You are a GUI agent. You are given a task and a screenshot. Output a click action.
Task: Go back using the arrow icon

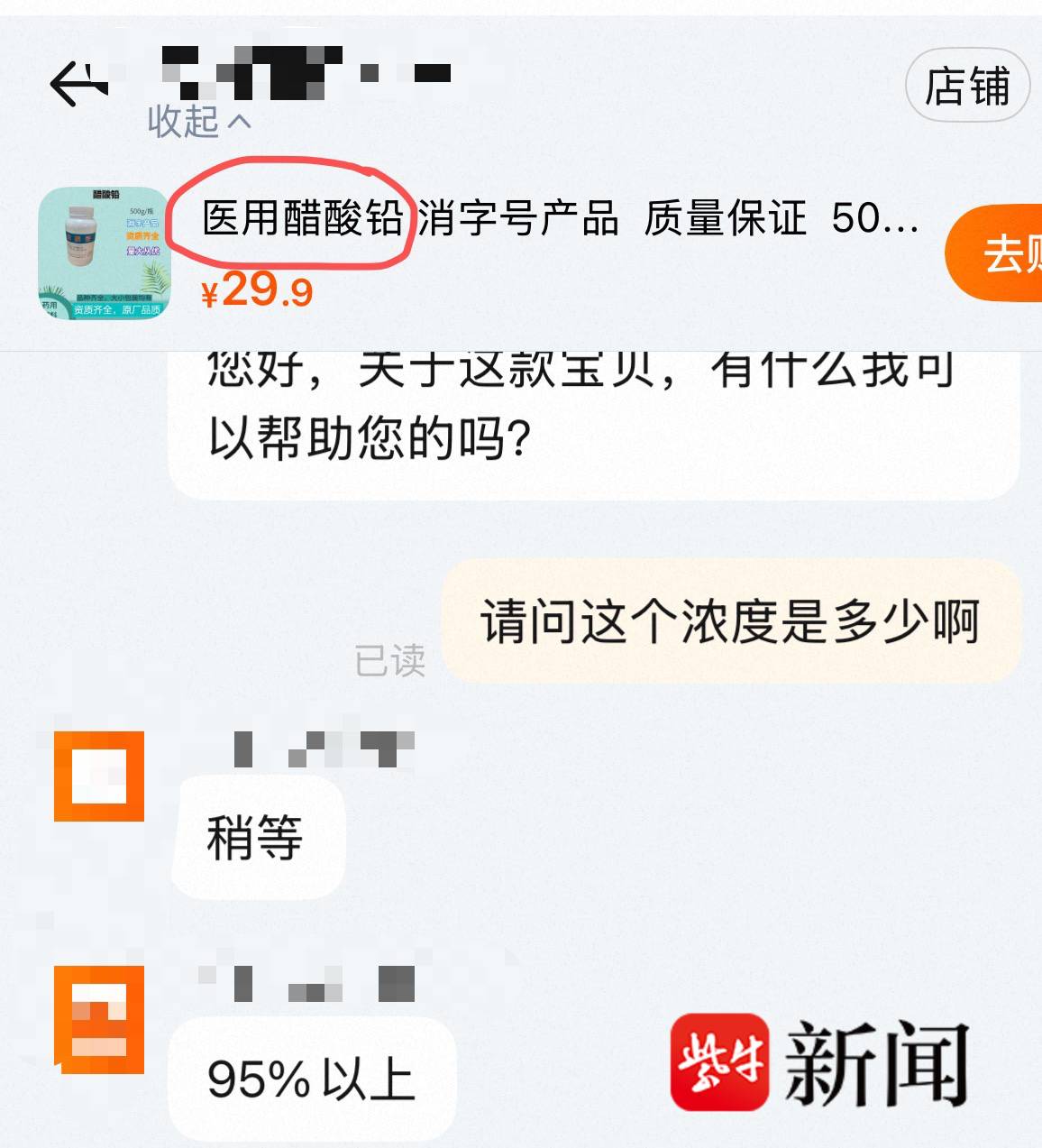[x=78, y=84]
